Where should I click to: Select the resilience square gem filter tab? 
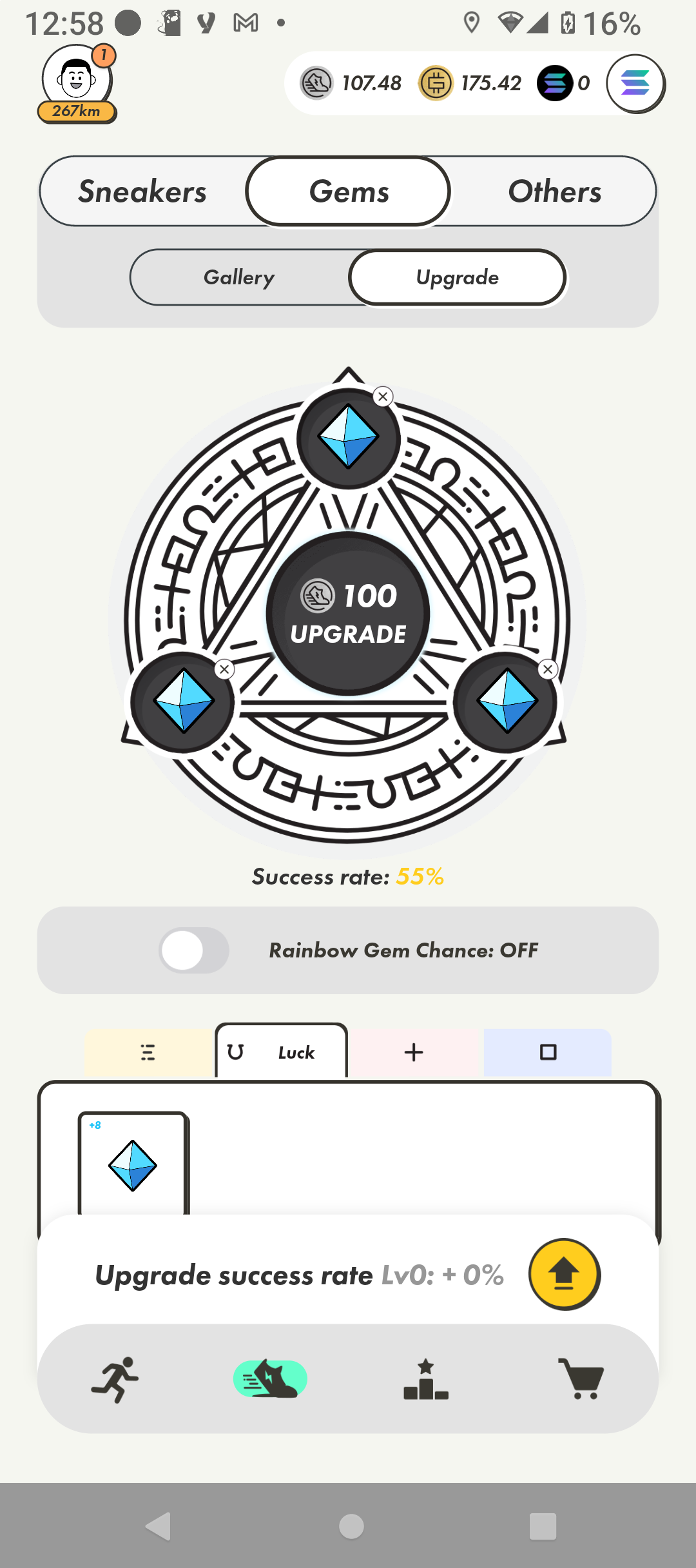point(548,1052)
